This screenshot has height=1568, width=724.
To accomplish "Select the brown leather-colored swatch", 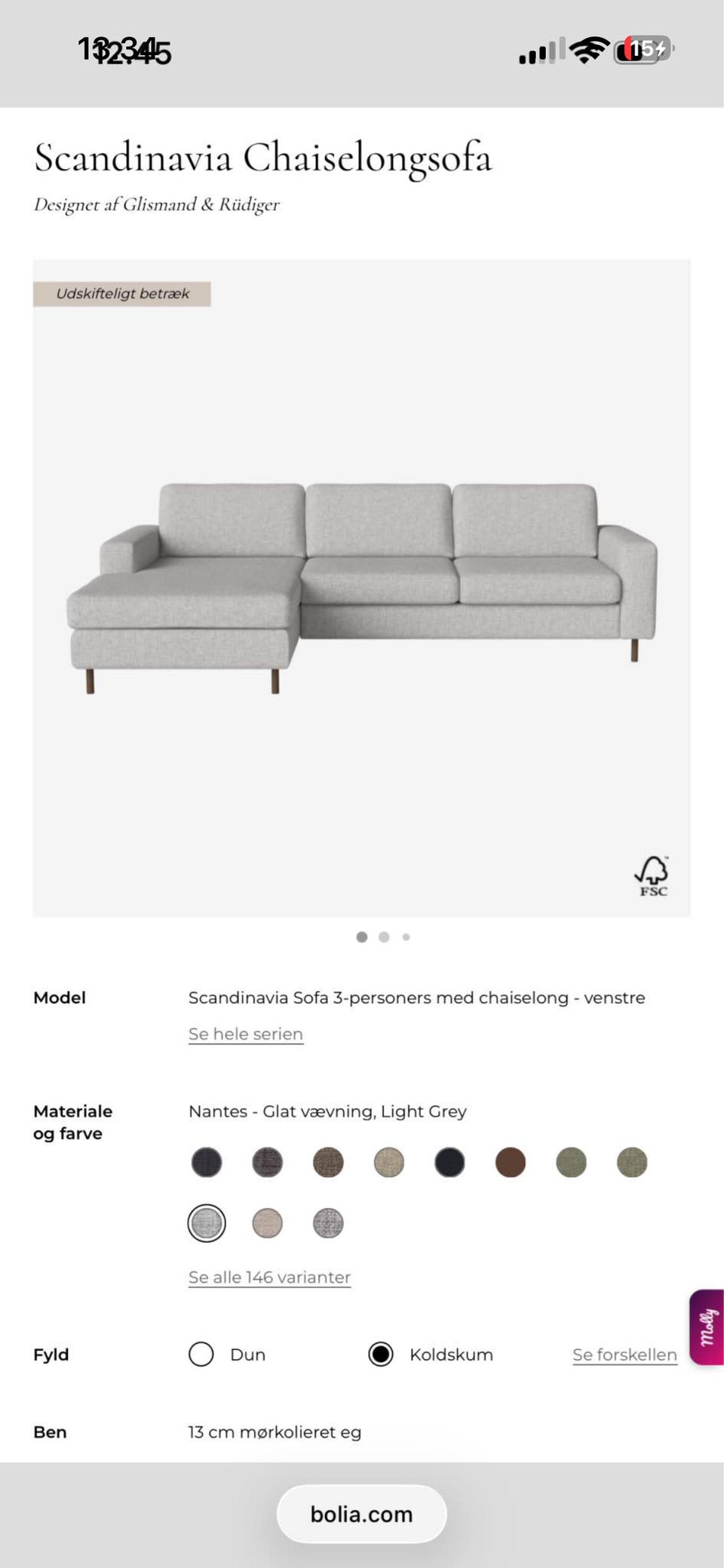I will [510, 1162].
